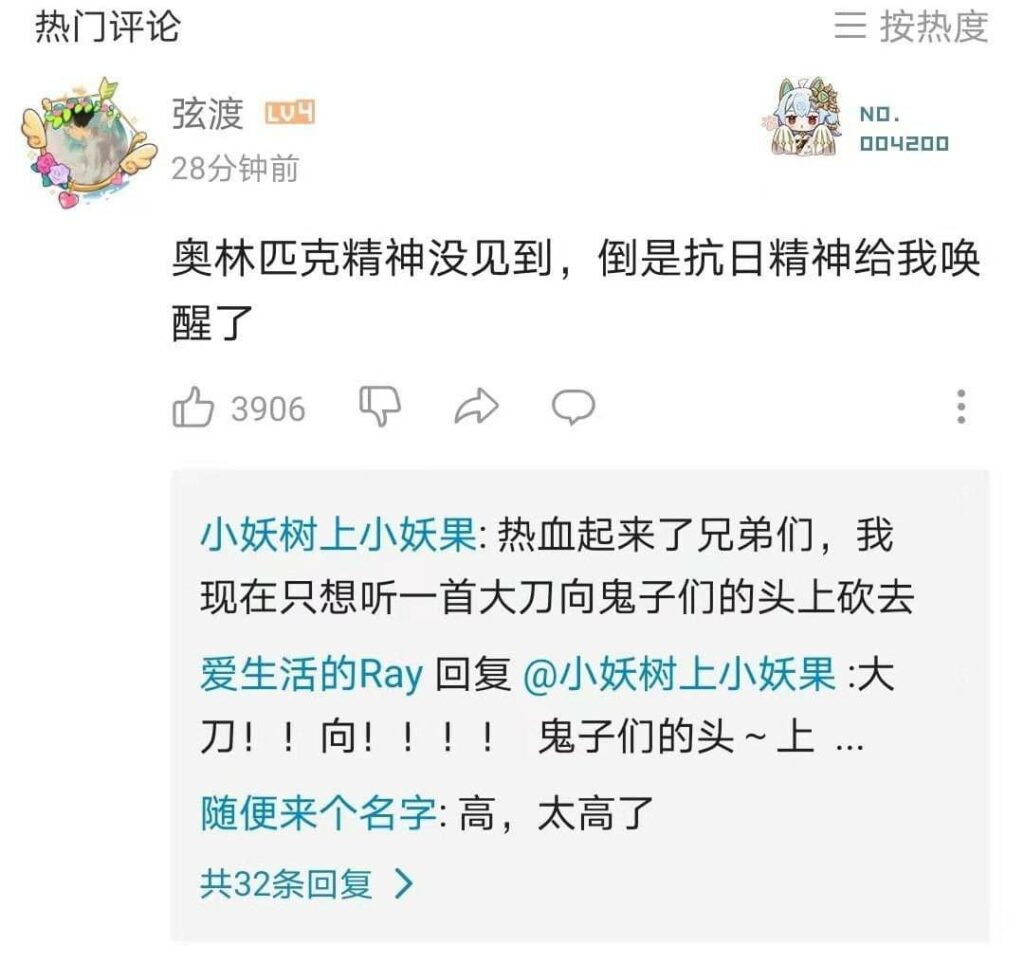Share 弦渡's comment
The height and width of the screenshot is (963, 1024).
click(x=476, y=407)
